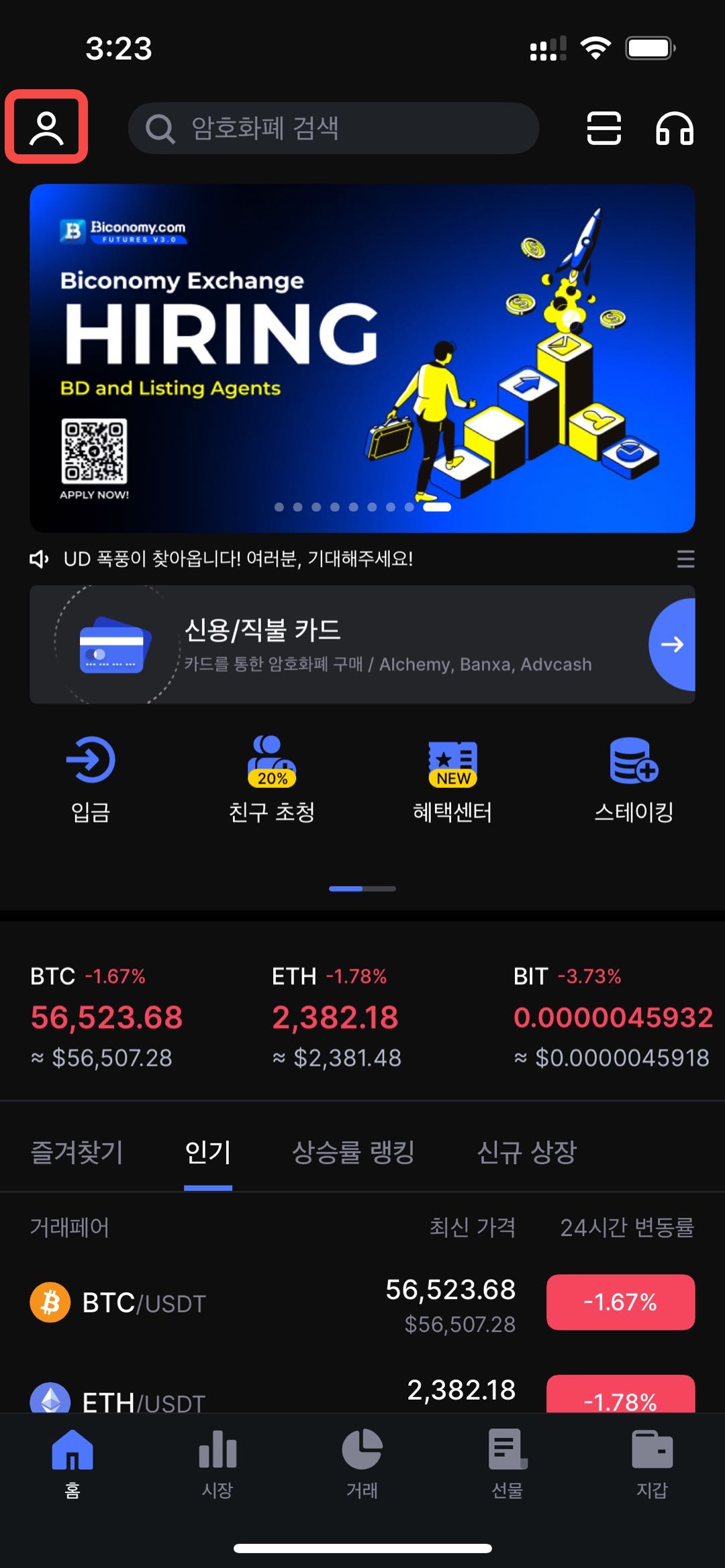This screenshot has width=725, height=1568.
Task: Open the announcements list icon
Action: [x=685, y=559]
